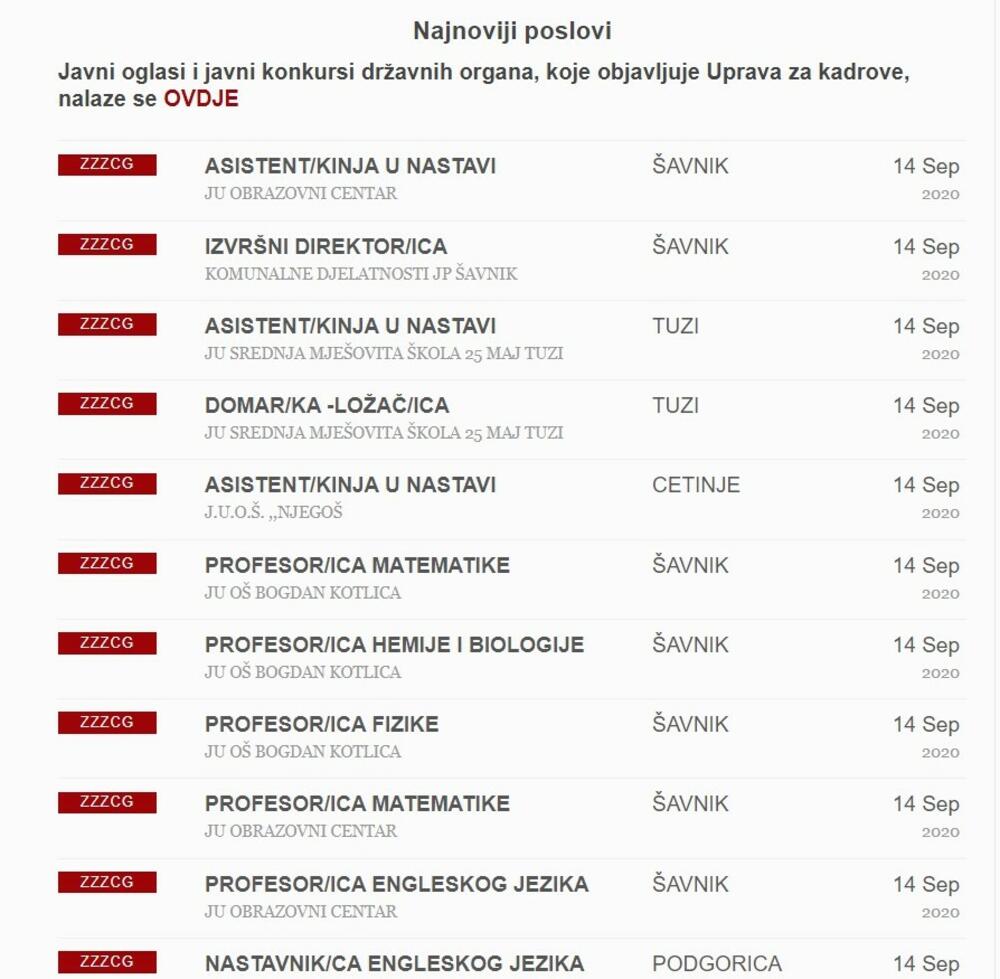View Profesor/ica fizike job listing
This screenshot has width=1000, height=979.
[321, 724]
